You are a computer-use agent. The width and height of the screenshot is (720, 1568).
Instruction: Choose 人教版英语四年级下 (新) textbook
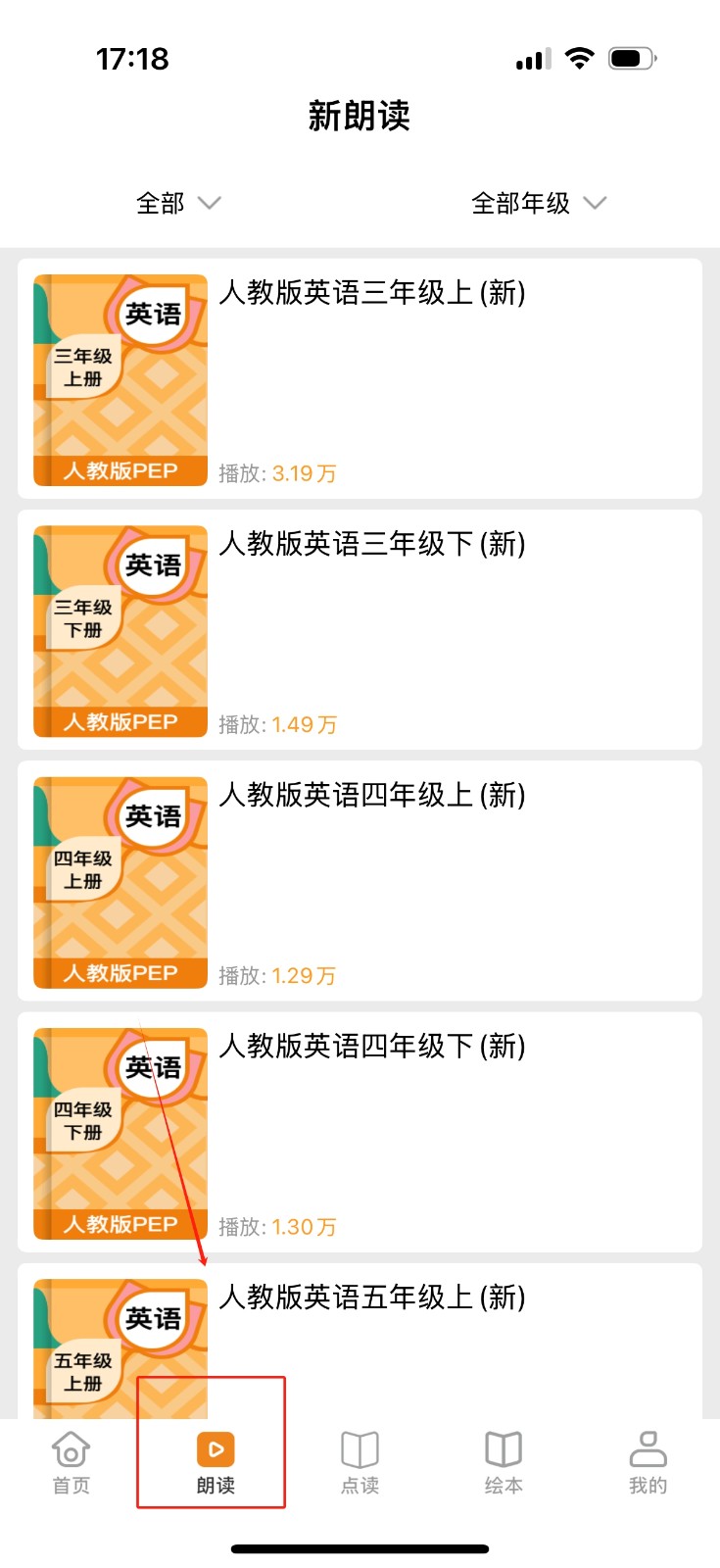pos(360,1132)
